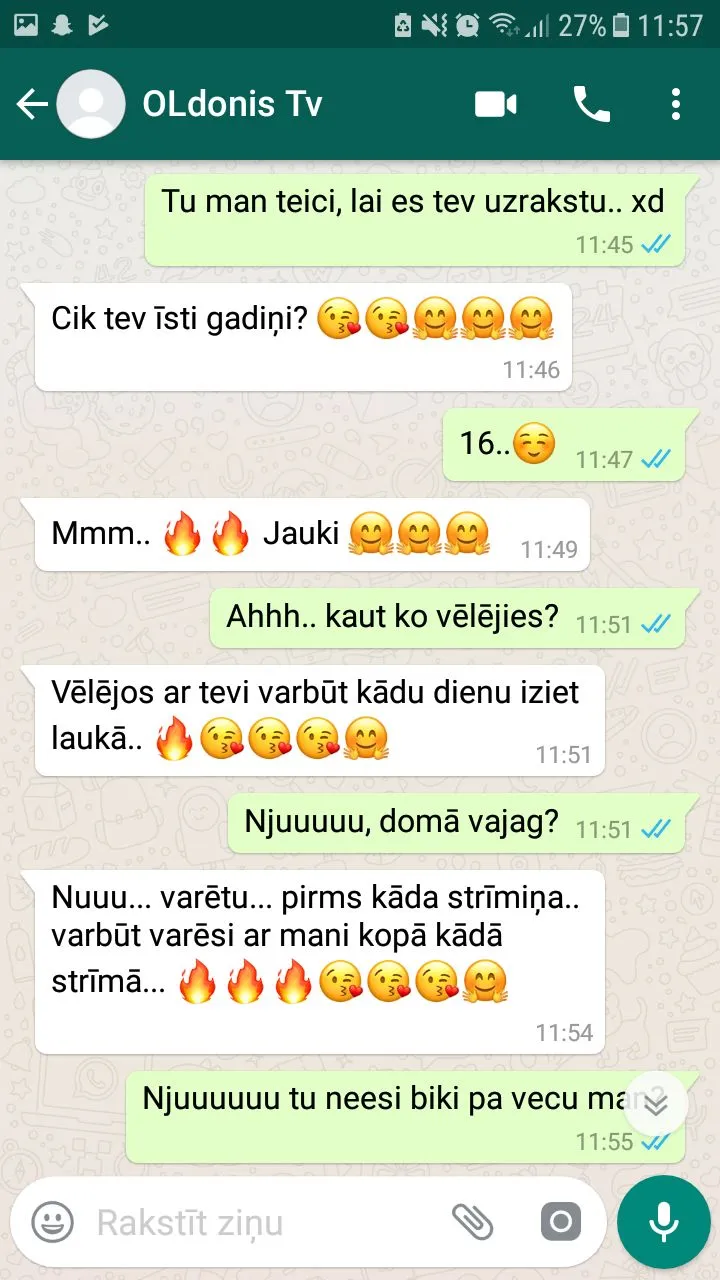Start a video call with OLdonis Tv

(x=496, y=104)
